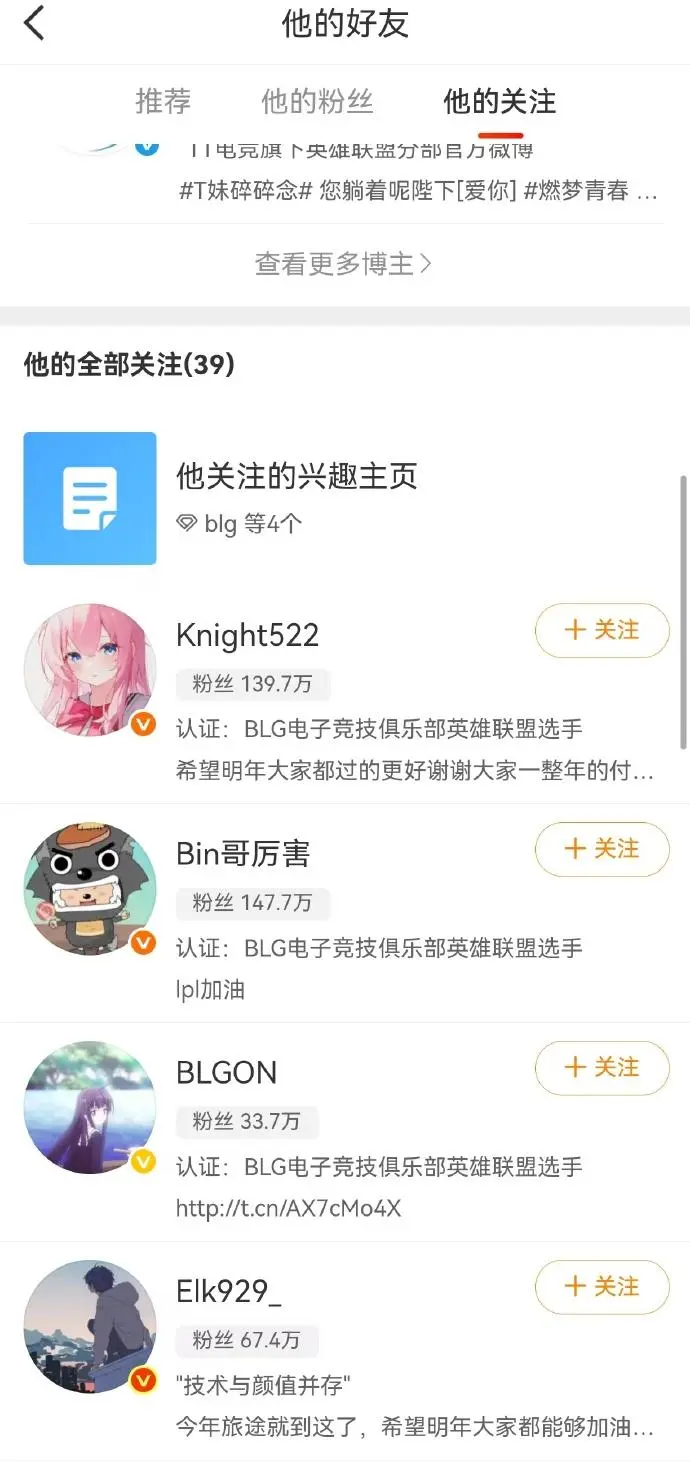Go back using the top-left arrow
Viewport: 690px width, 1463px height.
coord(35,23)
